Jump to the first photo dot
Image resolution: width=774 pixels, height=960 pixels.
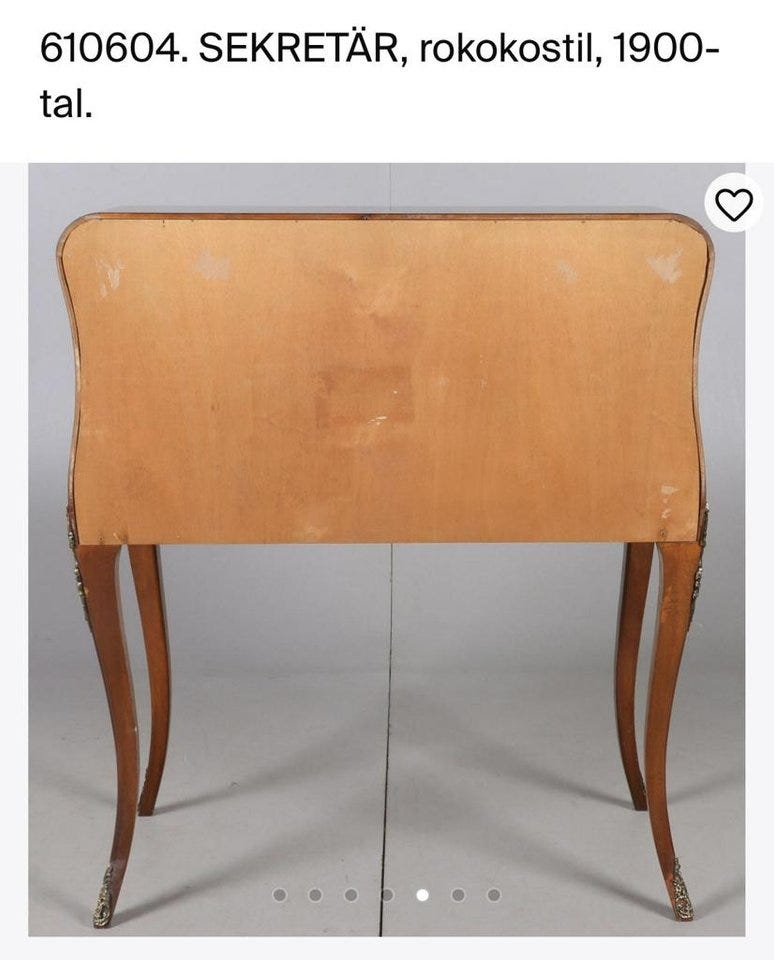[x=279, y=895]
